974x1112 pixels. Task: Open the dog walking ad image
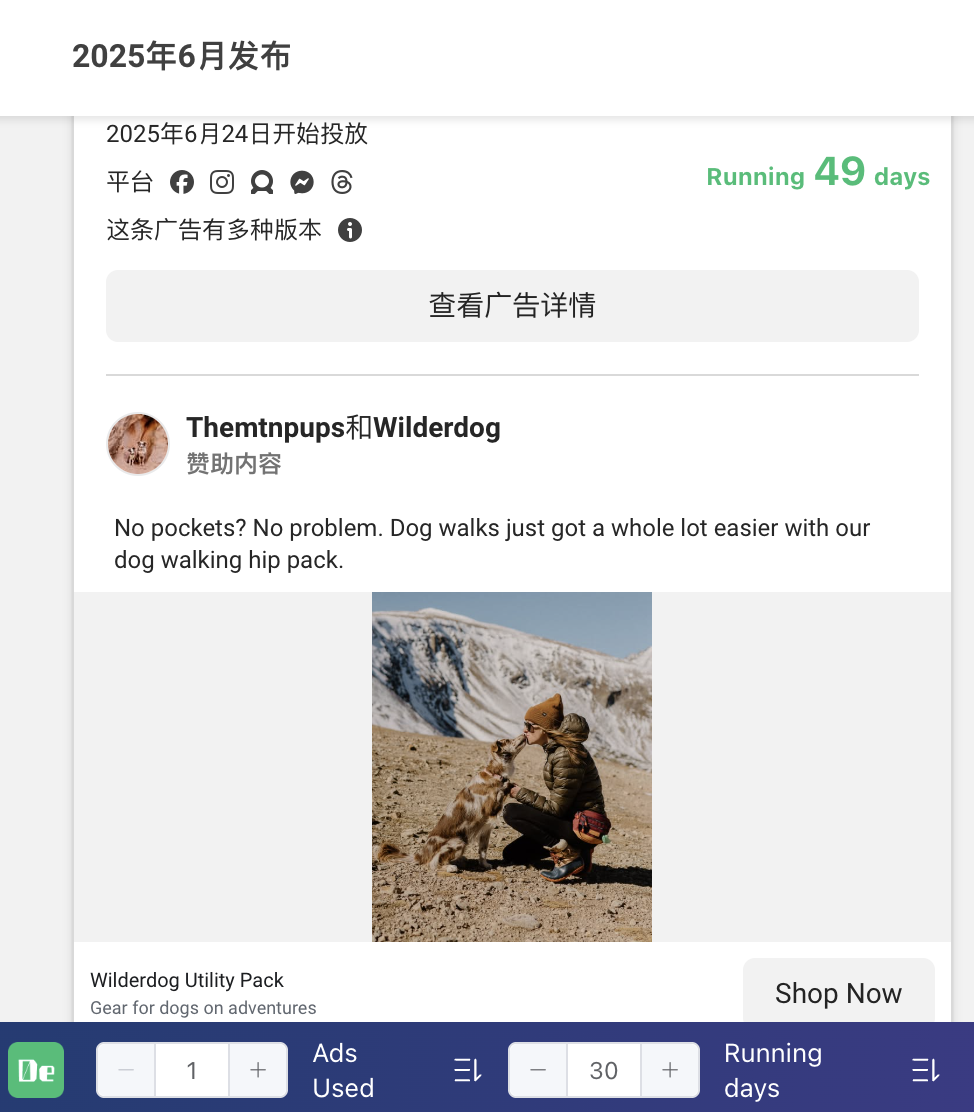click(x=512, y=766)
